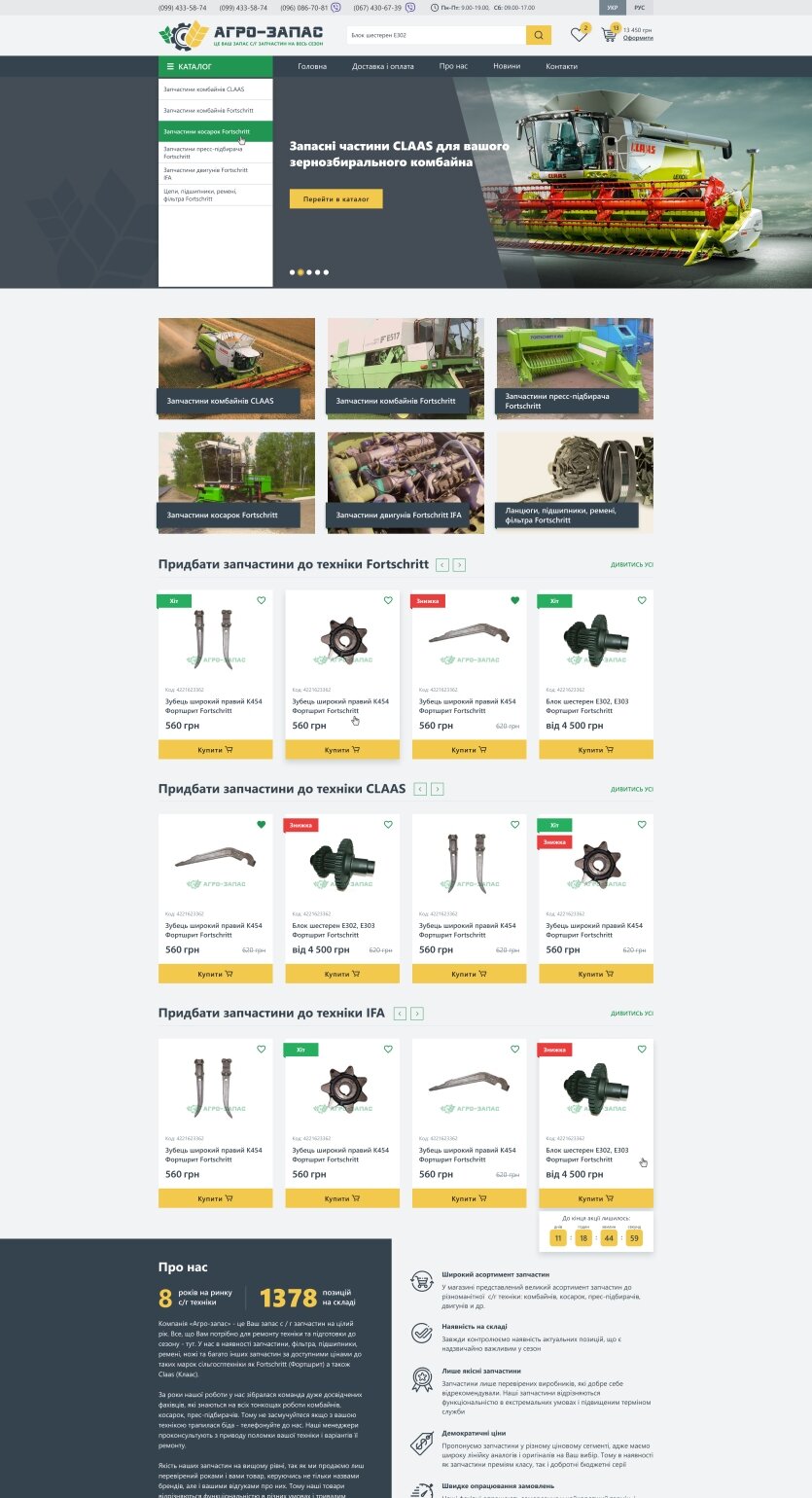Open category tile Запчастини двигунів Fortschritt IFA
The image size is (812, 1498).
point(406,482)
